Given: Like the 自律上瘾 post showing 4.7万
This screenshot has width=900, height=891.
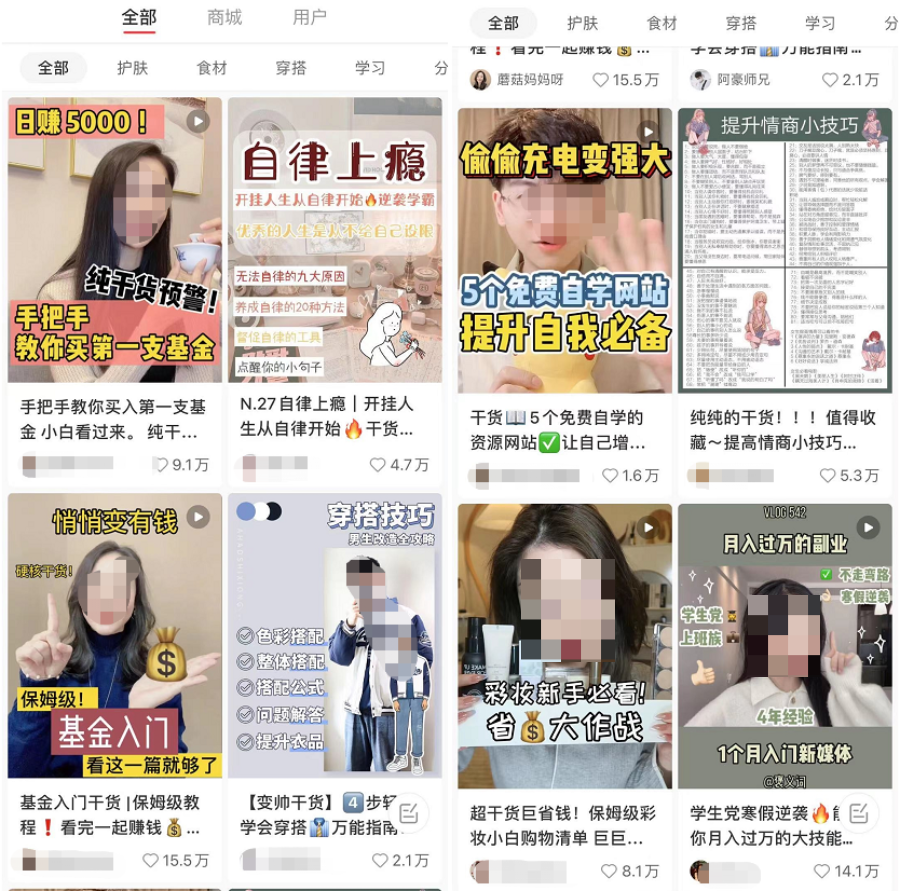Looking at the screenshot, I should coord(378,465).
